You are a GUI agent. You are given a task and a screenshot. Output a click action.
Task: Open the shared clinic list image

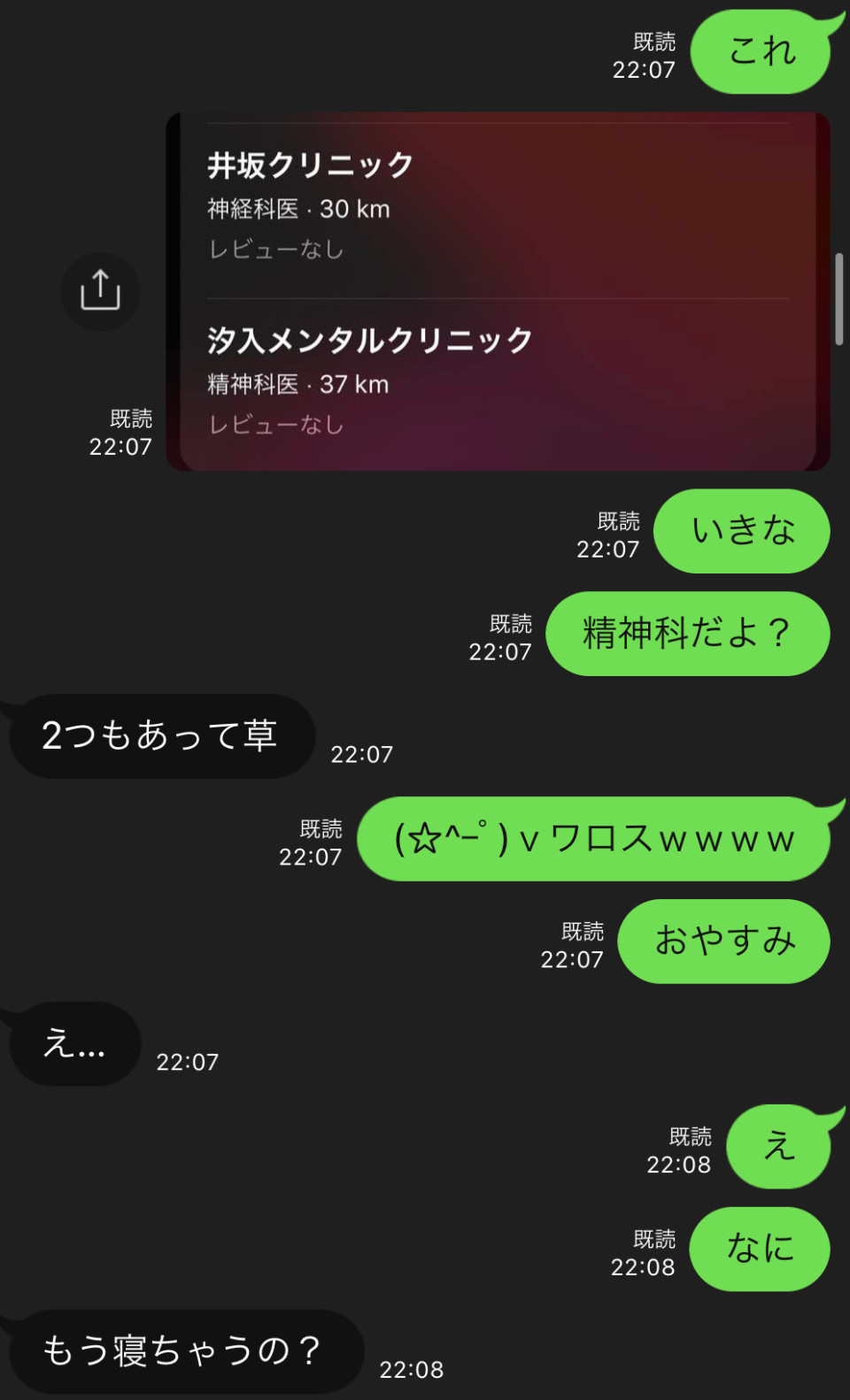(498, 292)
